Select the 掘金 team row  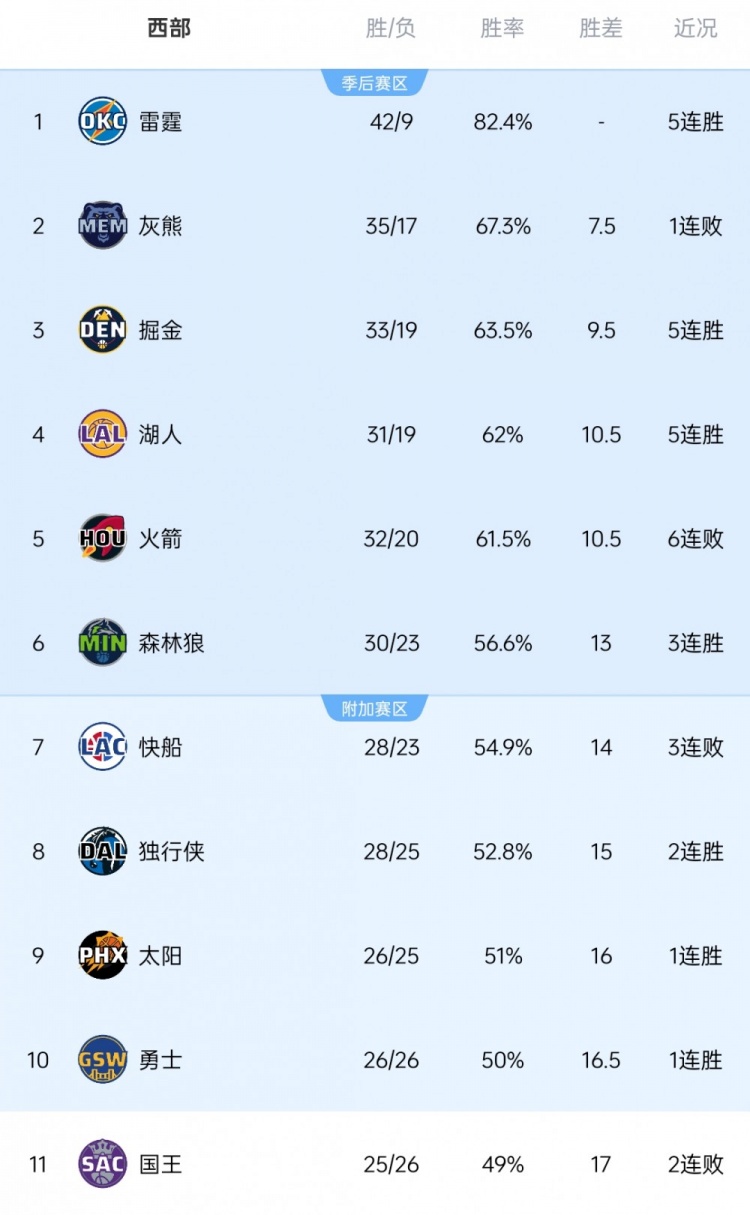coord(160,330)
